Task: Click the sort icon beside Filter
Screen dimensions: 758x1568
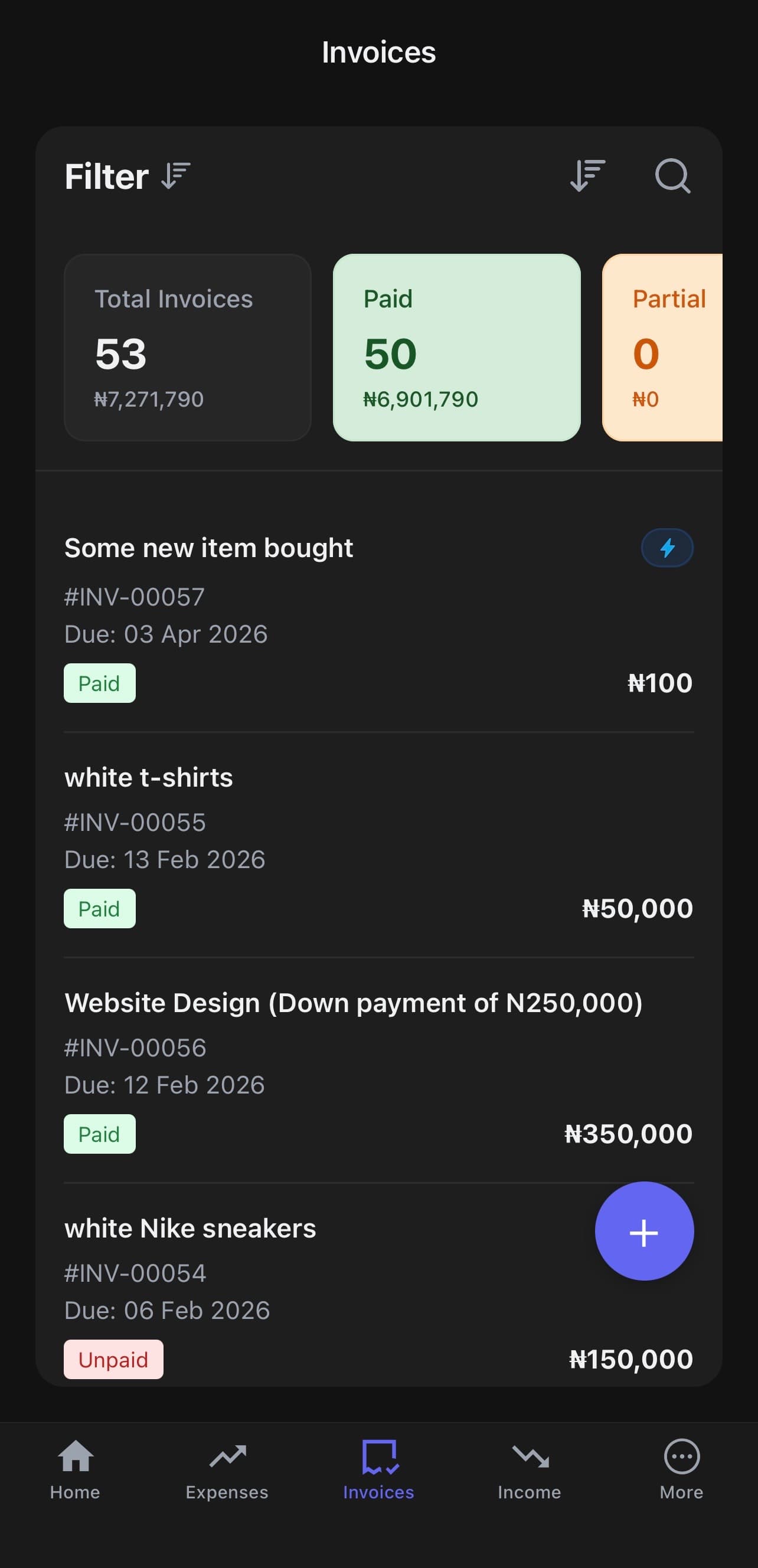Action: pyautogui.click(x=175, y=176)
